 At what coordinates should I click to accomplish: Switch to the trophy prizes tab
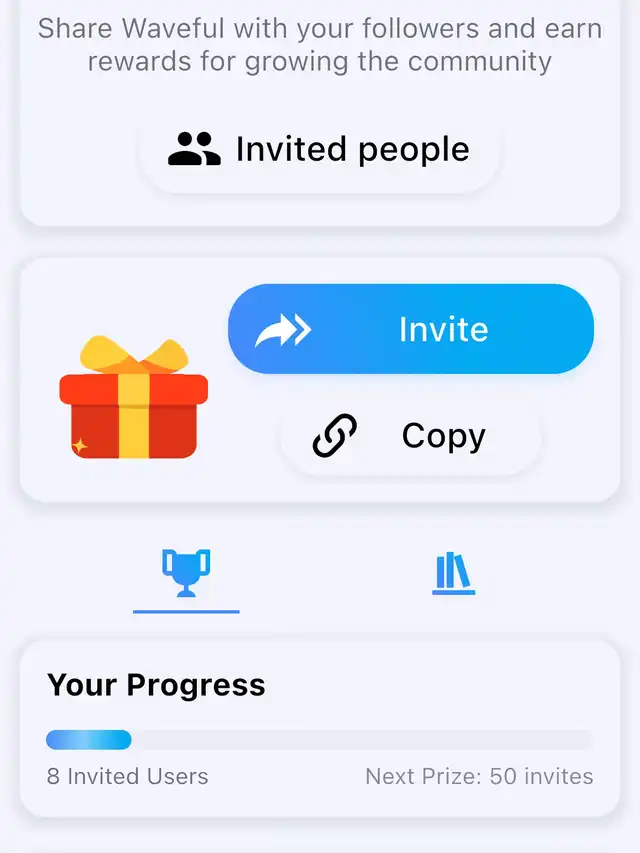[x=186, y=573]
